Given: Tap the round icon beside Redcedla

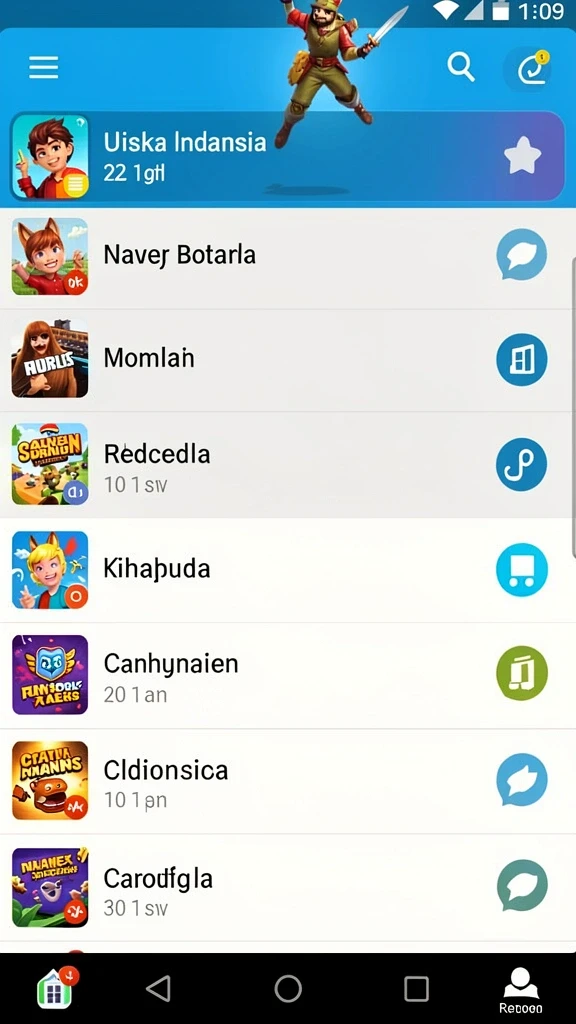Looking at the screenshot, I should pyautogui.click(x=521, y=464).
